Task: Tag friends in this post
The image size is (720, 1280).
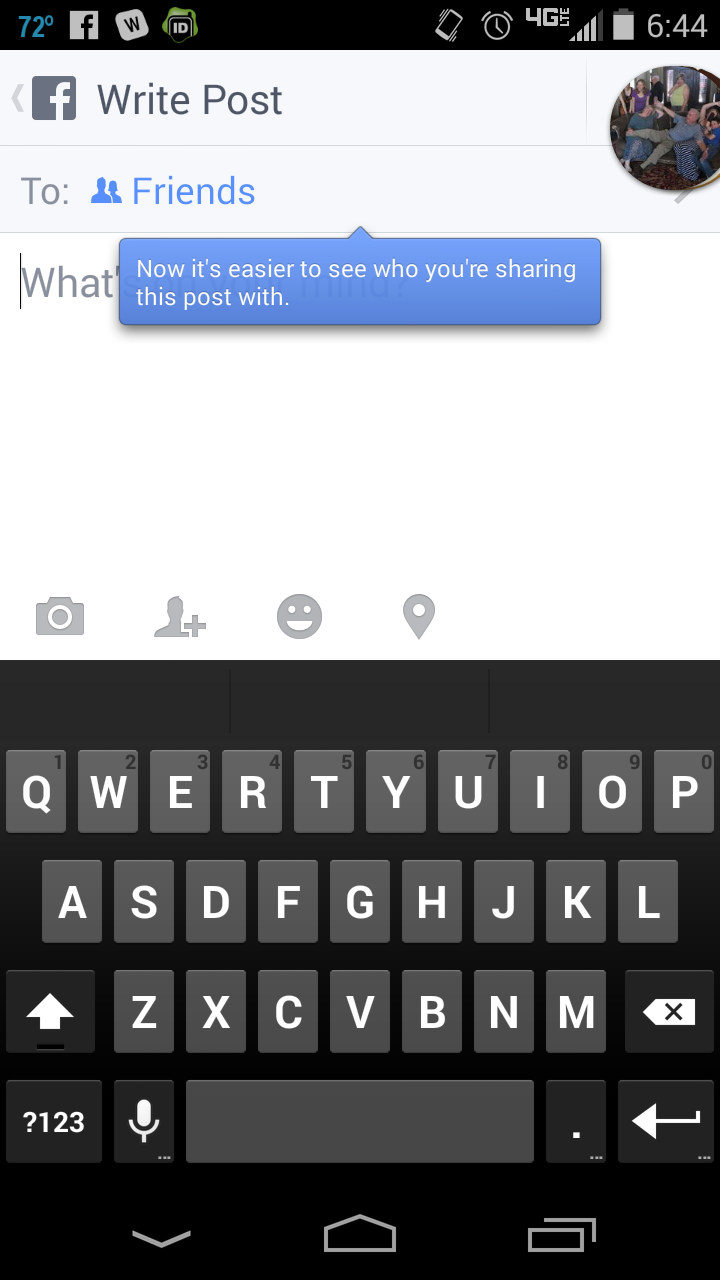Action: (180, 616)
